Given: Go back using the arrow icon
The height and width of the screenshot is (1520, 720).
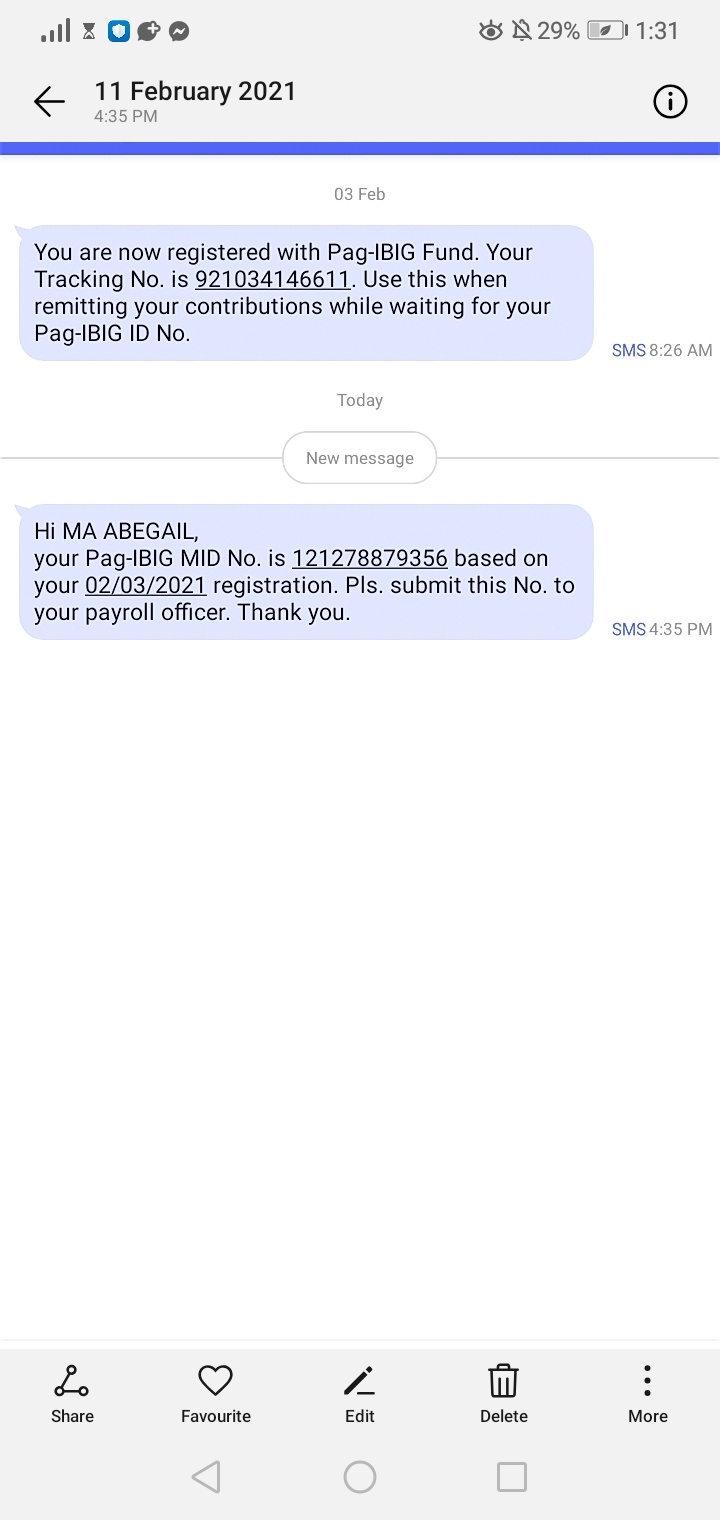Looking at the screenshot, I should (48, 101).
